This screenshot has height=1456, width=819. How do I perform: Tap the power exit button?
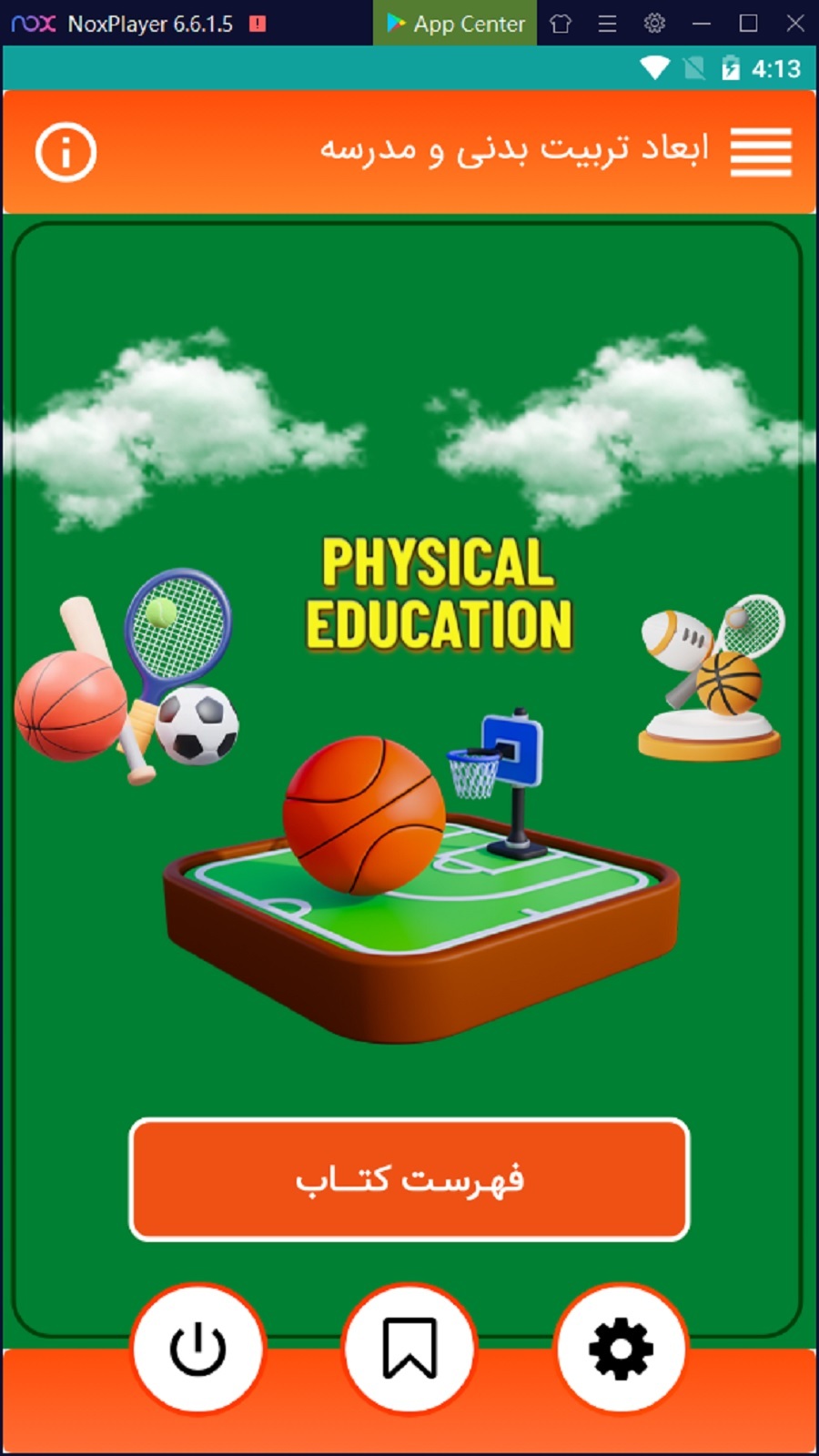coord(198,1349)
